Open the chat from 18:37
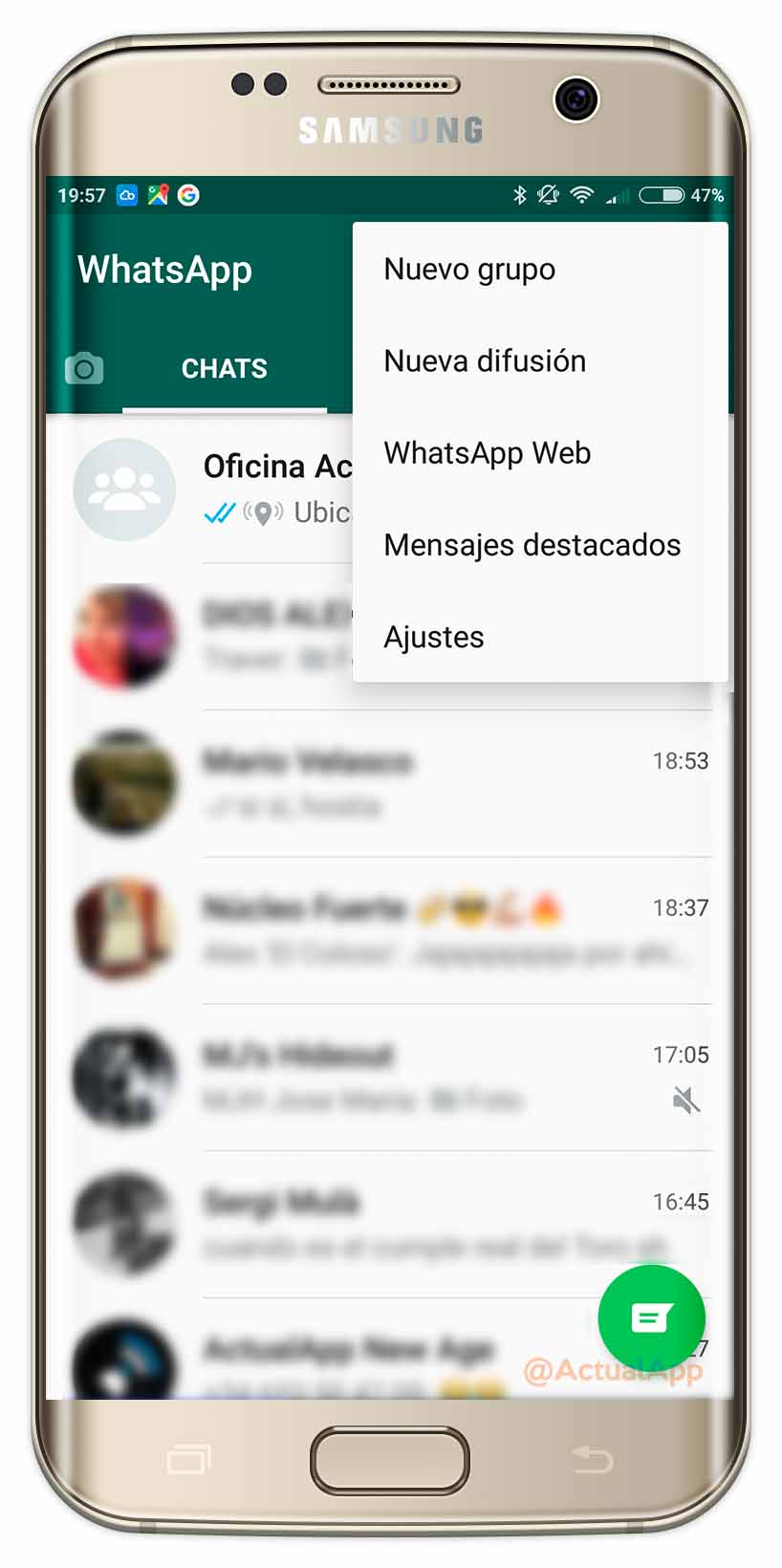The image size is (782, 1568). pos(390,930)
